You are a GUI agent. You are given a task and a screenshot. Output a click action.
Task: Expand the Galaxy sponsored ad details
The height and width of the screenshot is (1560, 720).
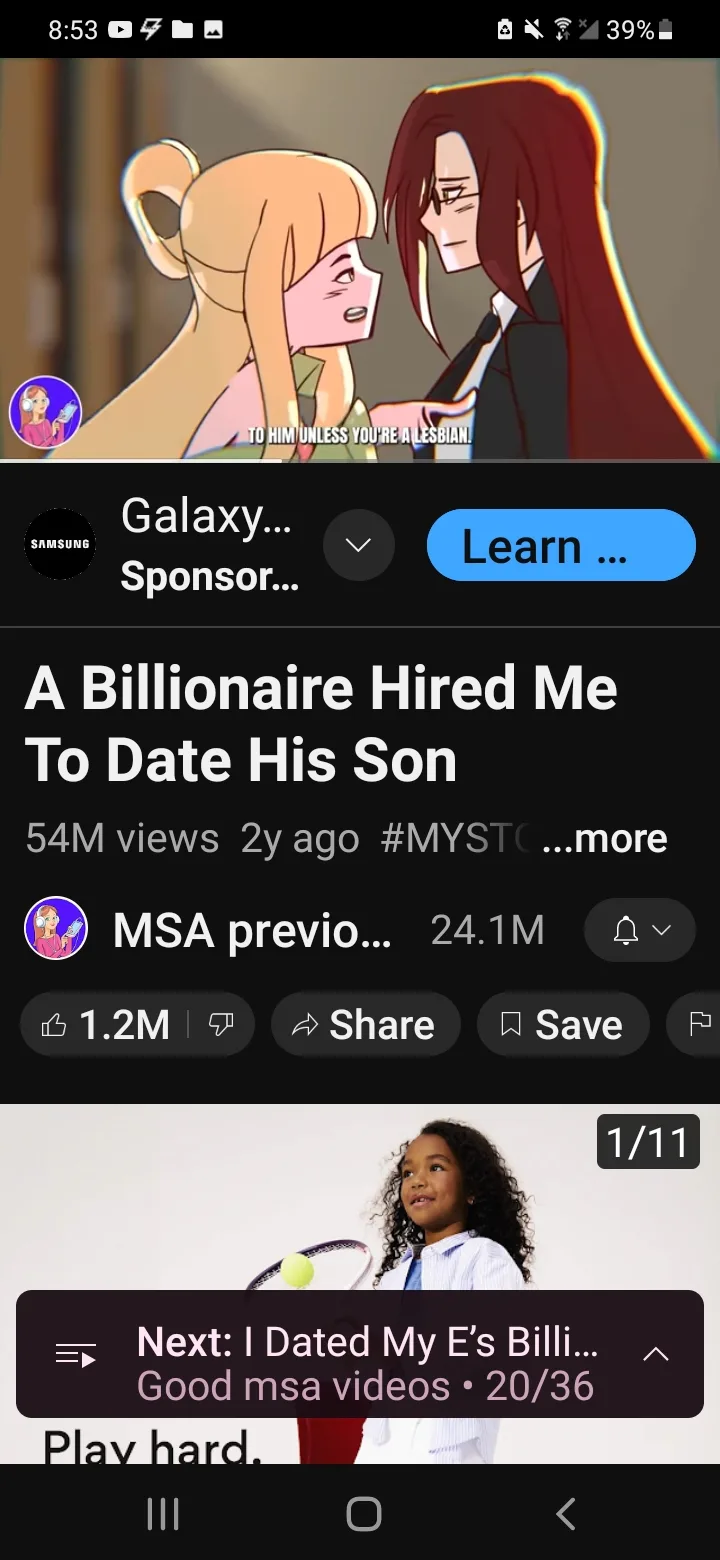pos(359,545)
